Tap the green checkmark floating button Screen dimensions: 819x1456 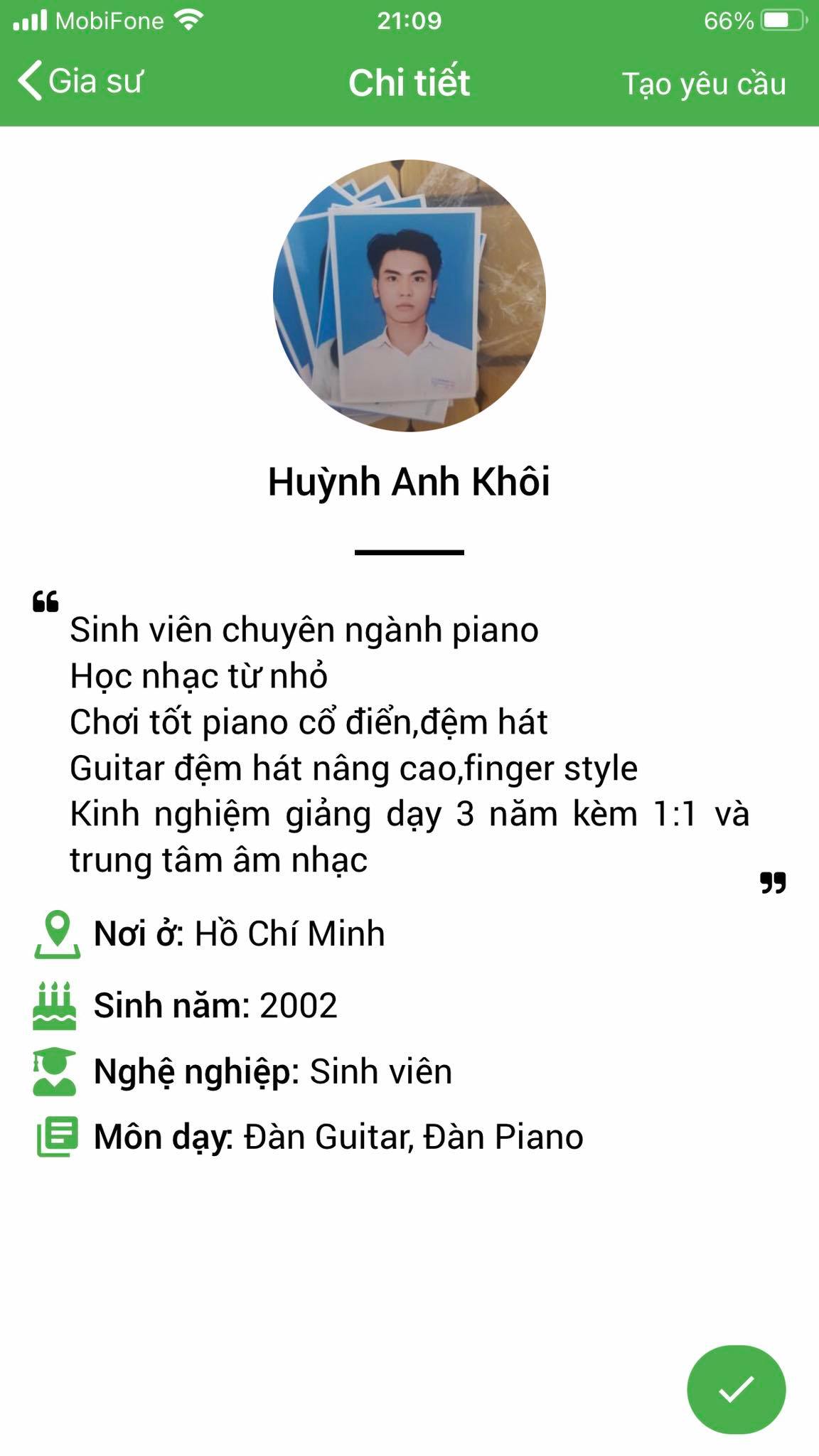(x=736, y=1389)
